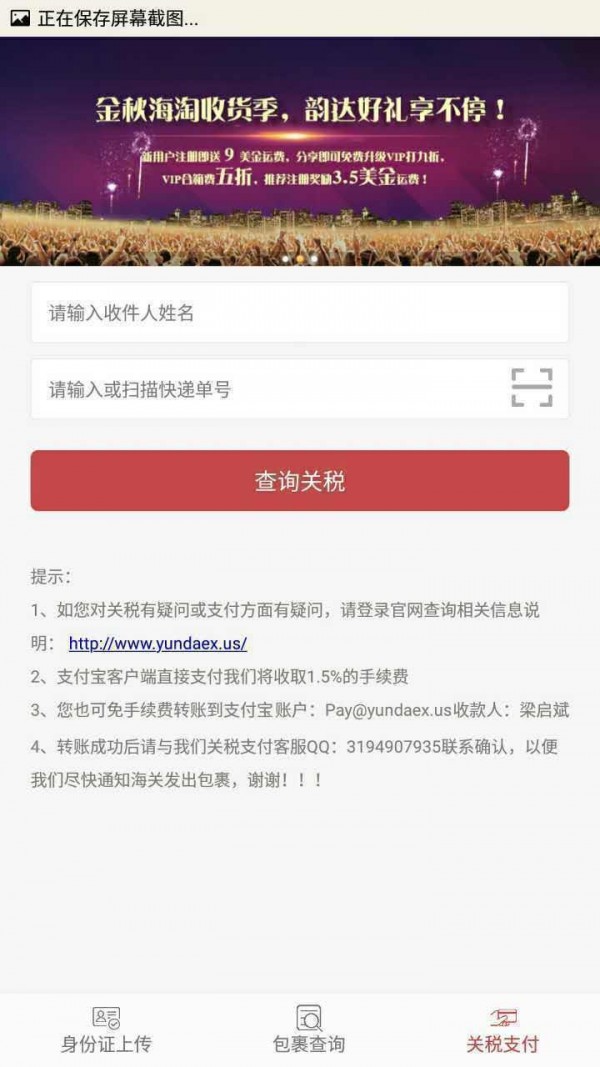Tap the recipient name input field
The height and width of the screenshot is (1067, 600).
299,313
